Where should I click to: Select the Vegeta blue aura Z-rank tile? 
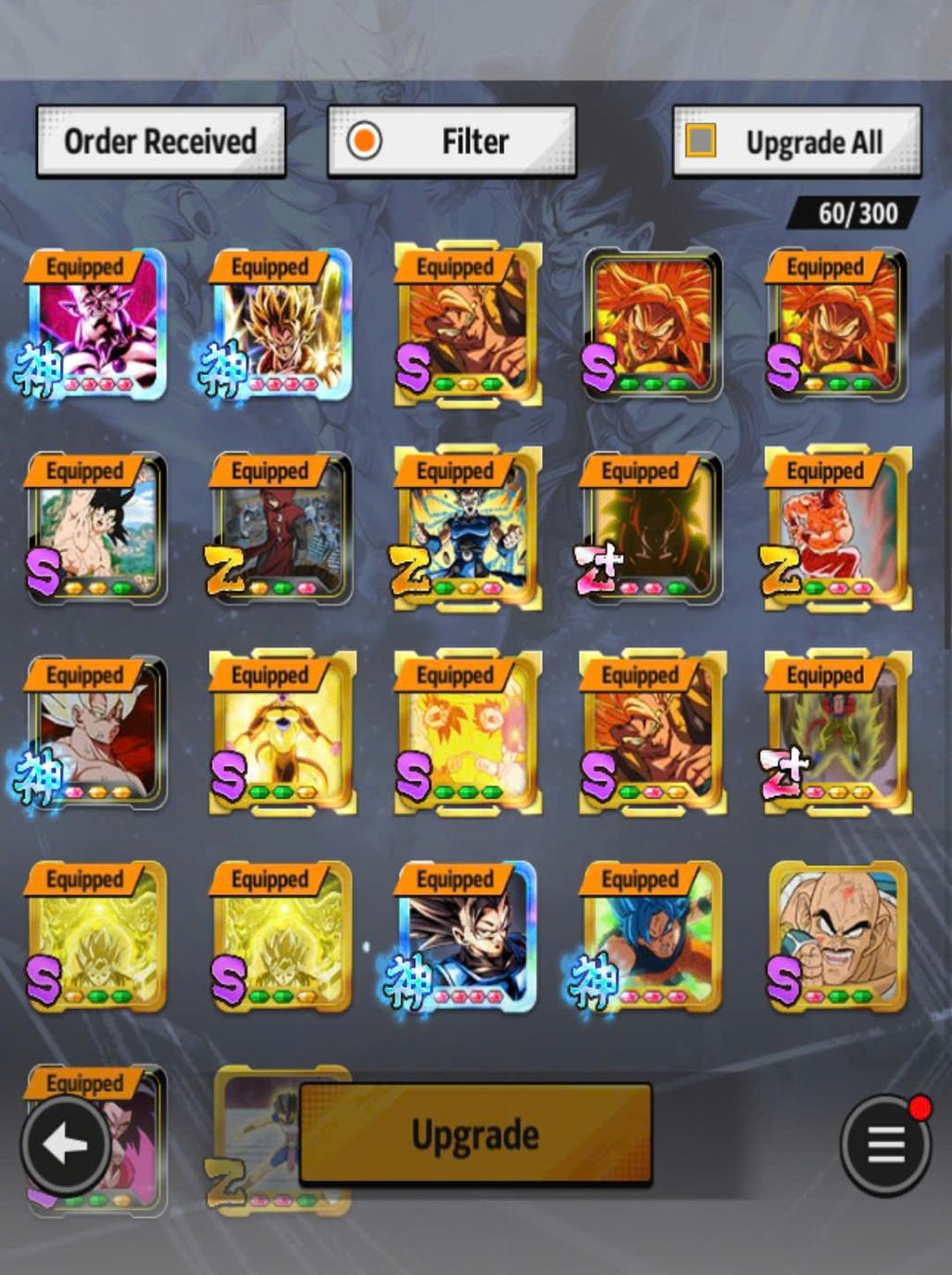pyautogui.click(x=468, y=530)
